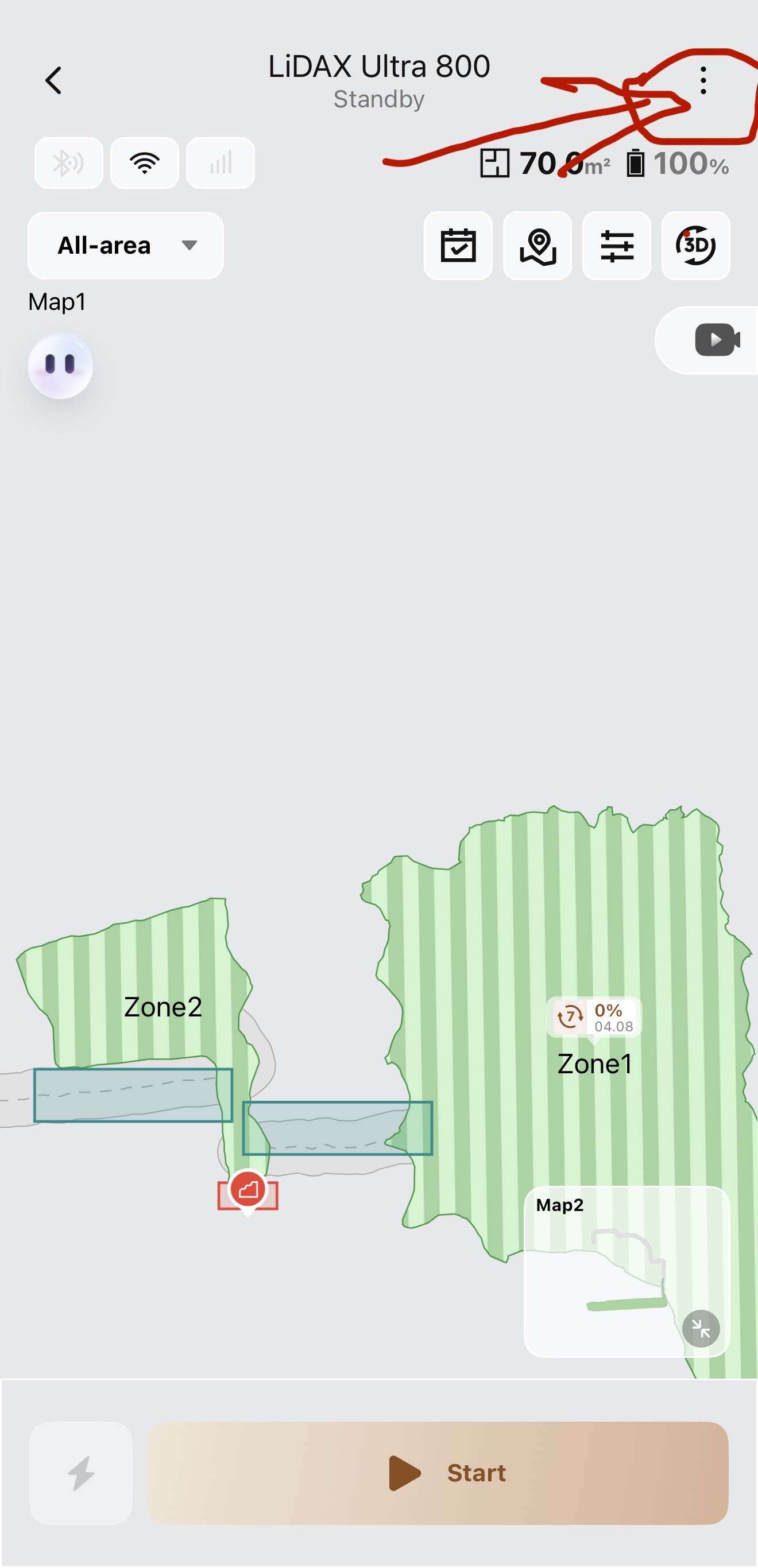Expand the All-area dropdown
758x1568 pixels.
(x=125, y=245)
